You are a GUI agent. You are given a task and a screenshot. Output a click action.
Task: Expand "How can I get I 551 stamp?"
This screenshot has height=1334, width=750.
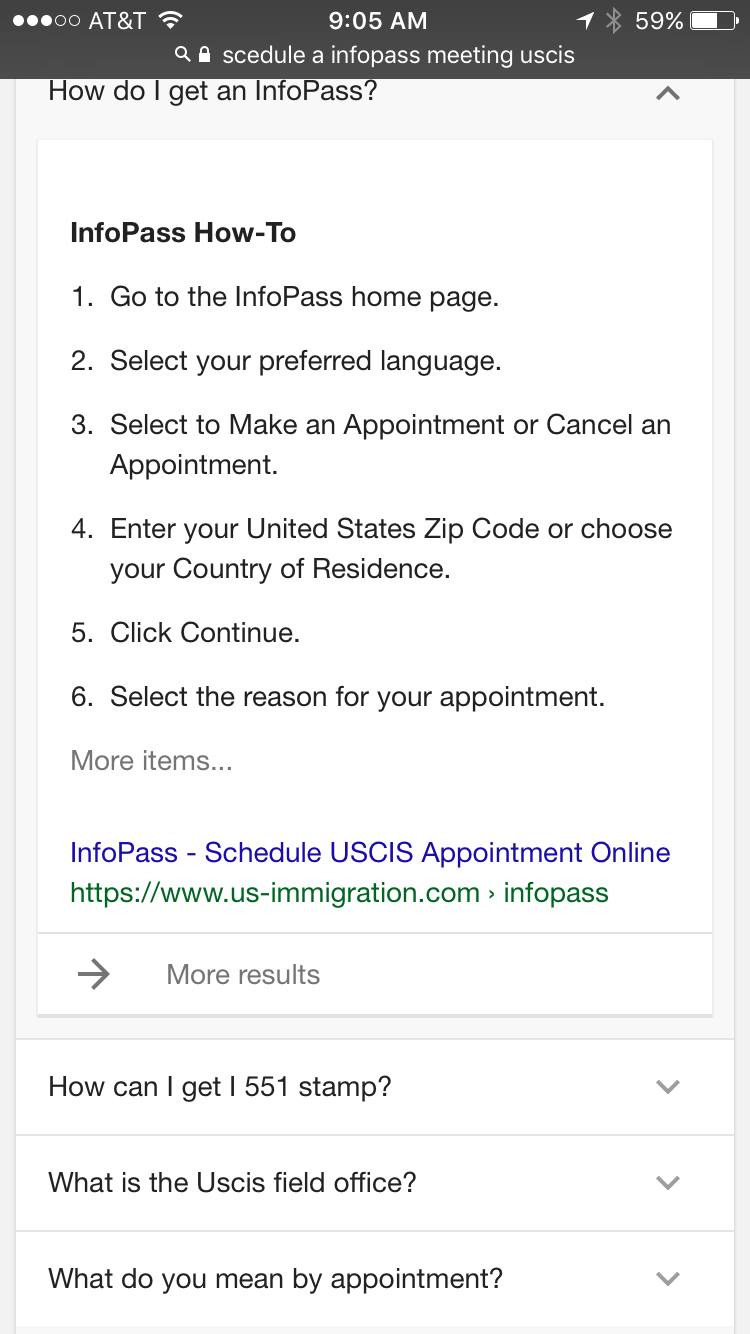click(375, 1087)
